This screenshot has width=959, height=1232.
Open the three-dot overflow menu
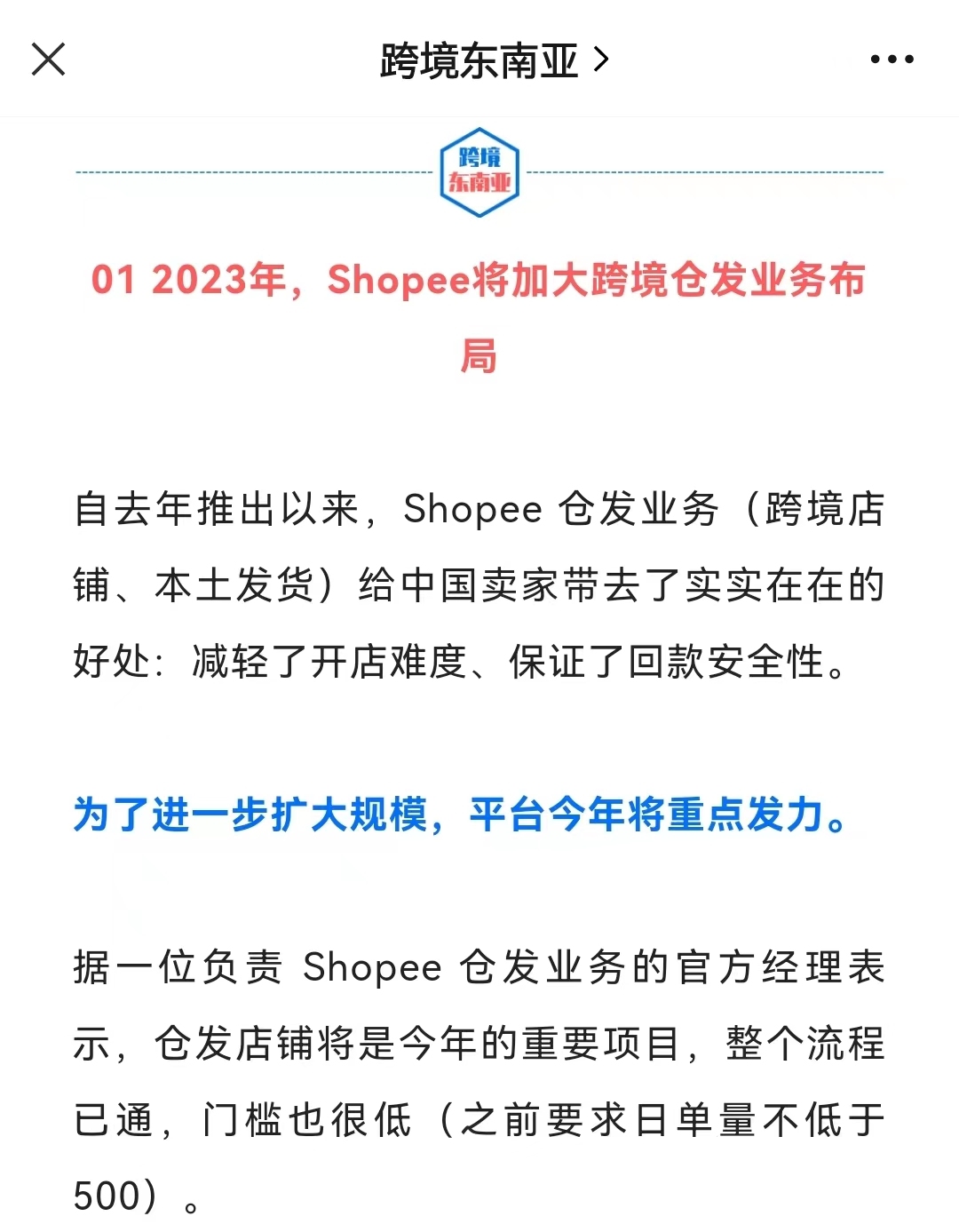point(891,60)
